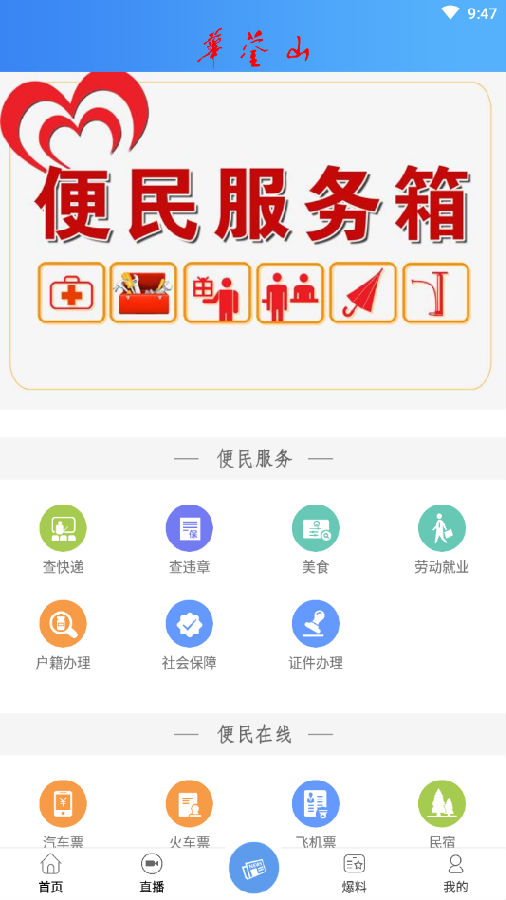Open 火车票 train tickets
This screenshot has width=506, height=900.
189,814
